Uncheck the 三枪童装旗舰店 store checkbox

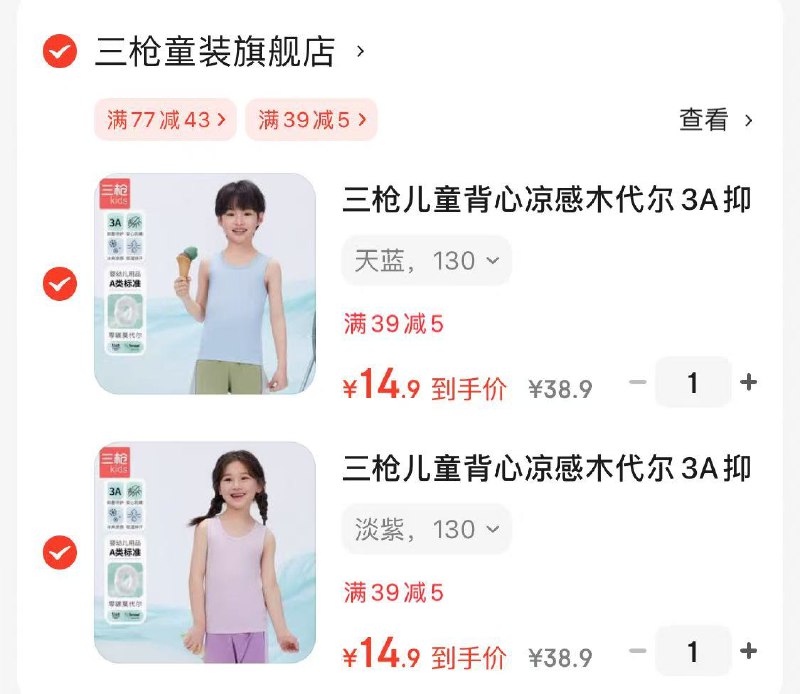pos(60,51)
